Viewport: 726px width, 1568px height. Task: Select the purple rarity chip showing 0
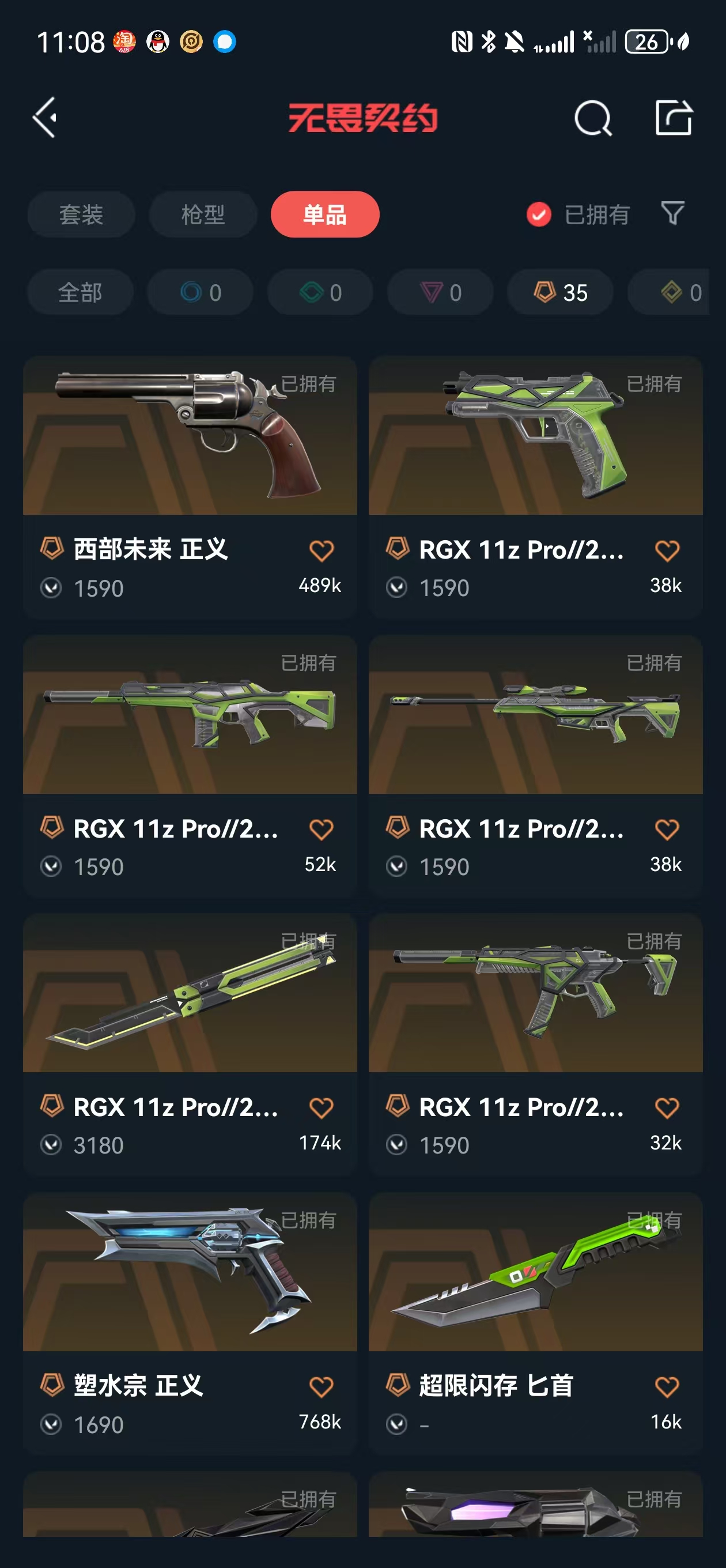point(441,293)
